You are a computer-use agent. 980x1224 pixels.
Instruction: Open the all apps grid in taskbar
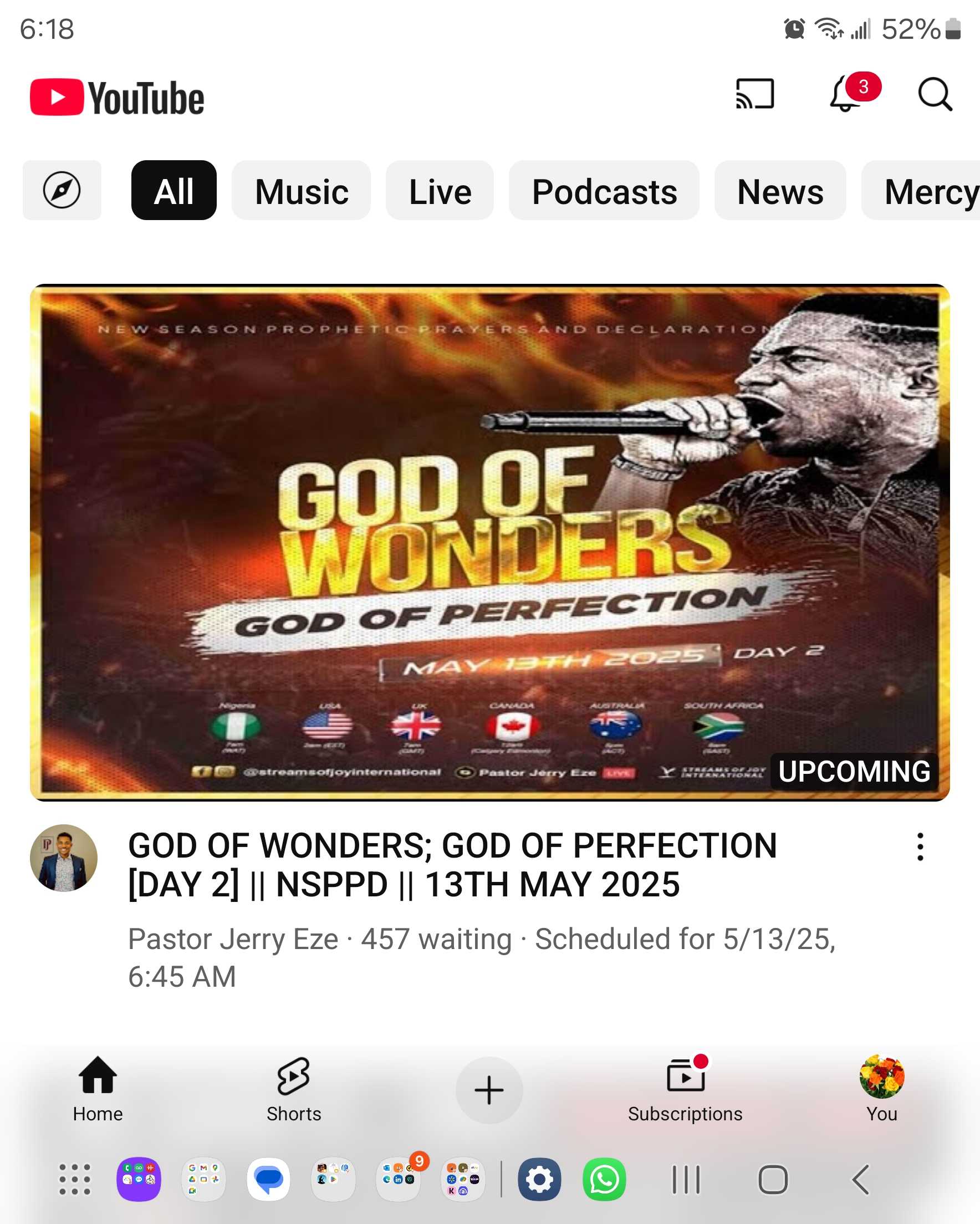coord(75,1180)
